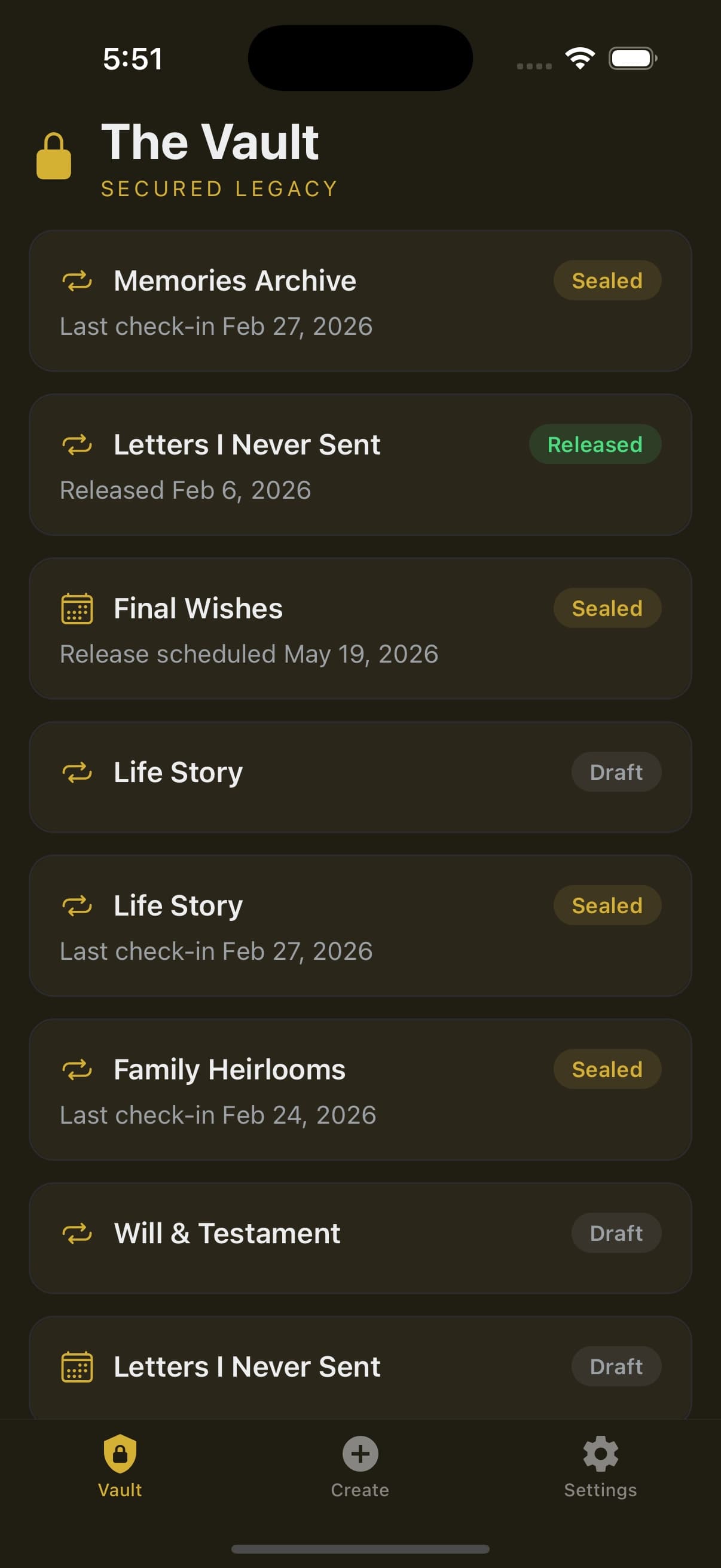Open the Final Wishes card
This screenshot has width=721, height=1568.
(x=359, y=628)
